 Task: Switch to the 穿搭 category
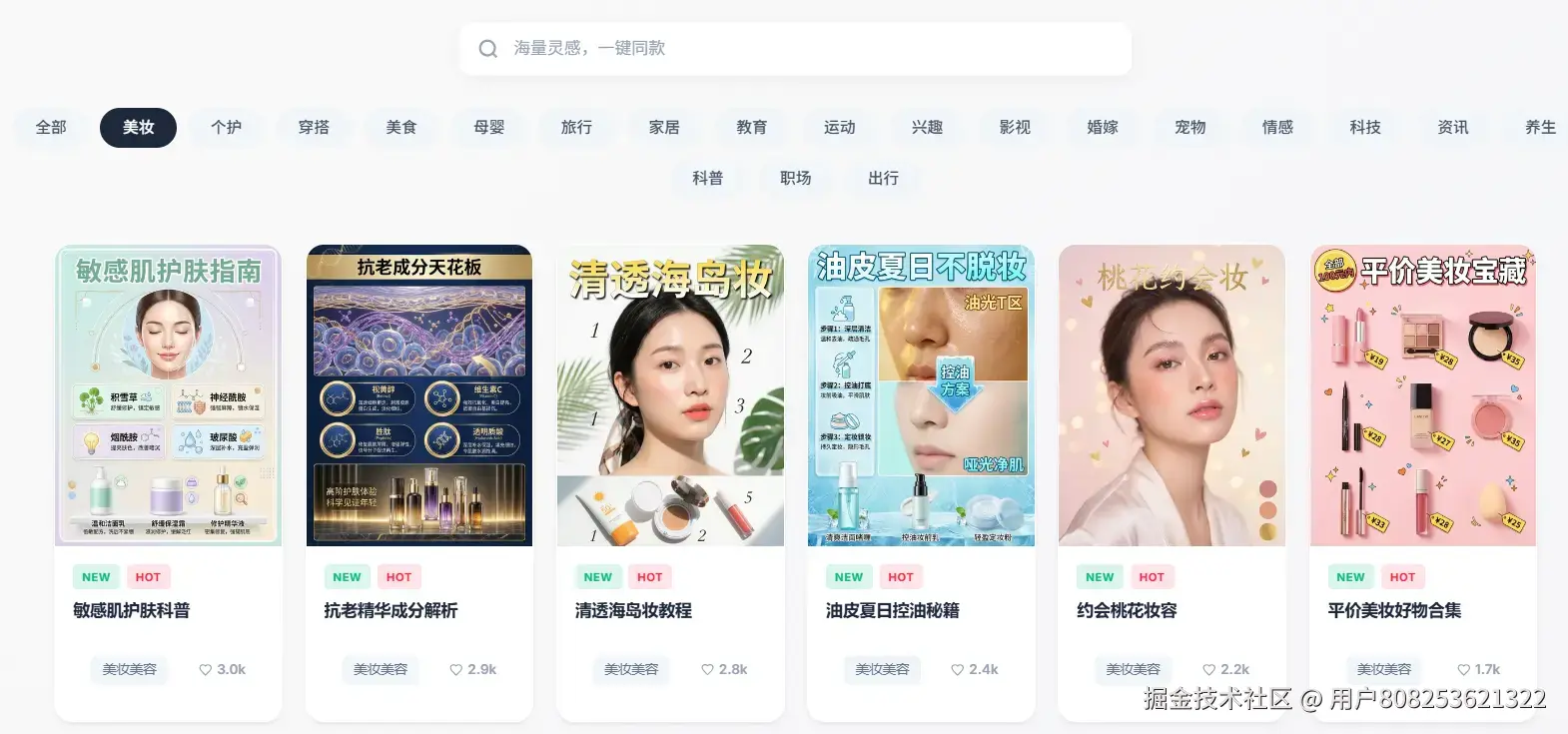[x=314, y=128]
